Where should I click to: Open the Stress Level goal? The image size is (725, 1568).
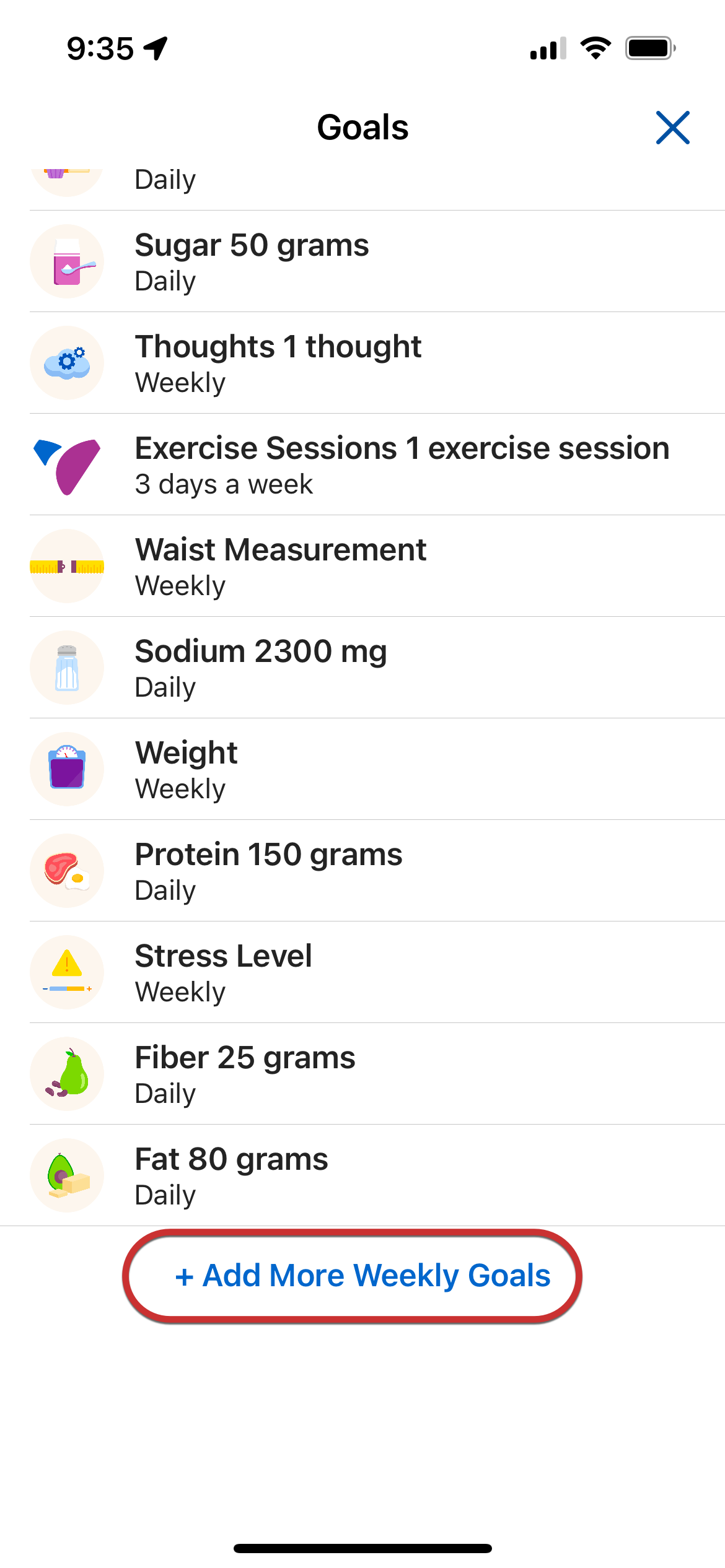tap(377, 972)
